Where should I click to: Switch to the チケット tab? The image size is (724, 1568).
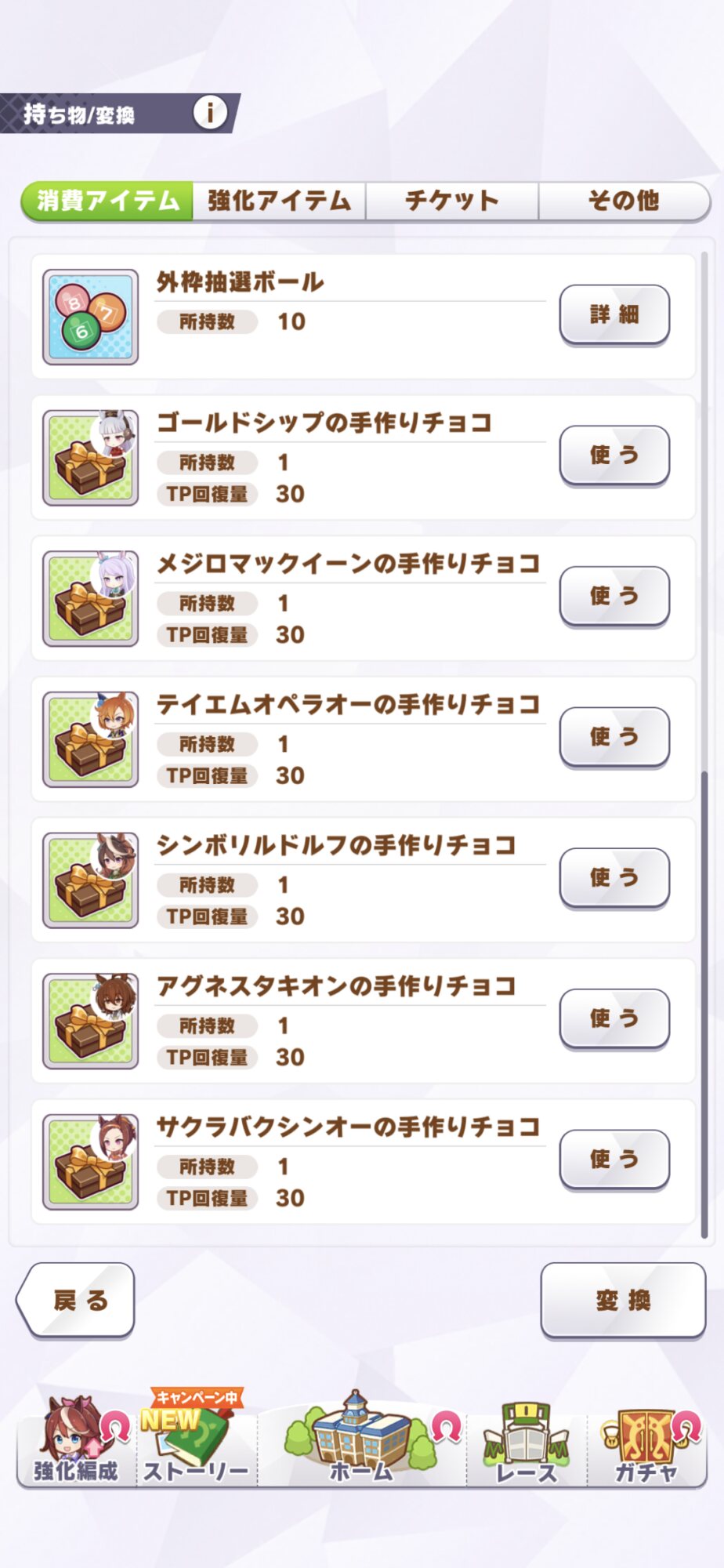[x=452, y=201]
